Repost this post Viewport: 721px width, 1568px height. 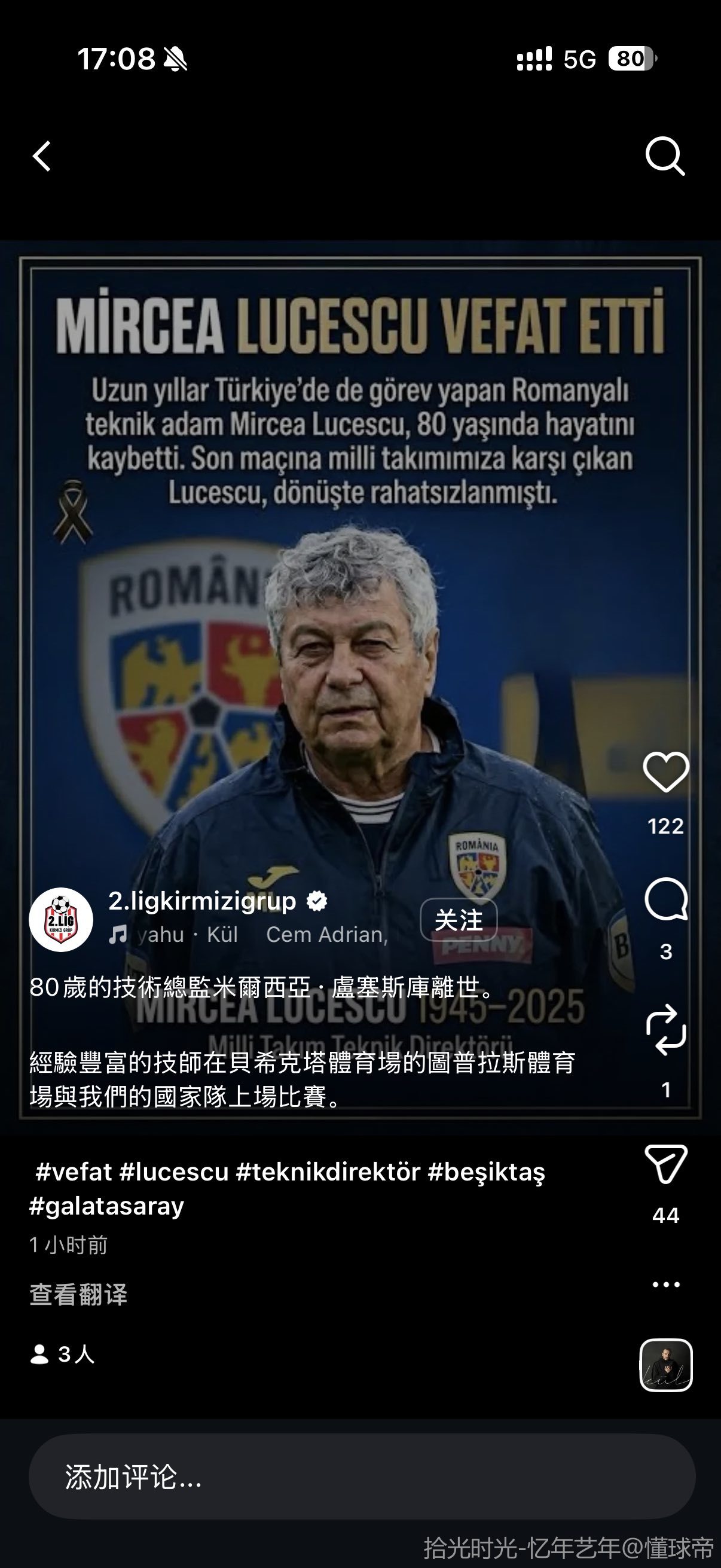click(665, 1030)
